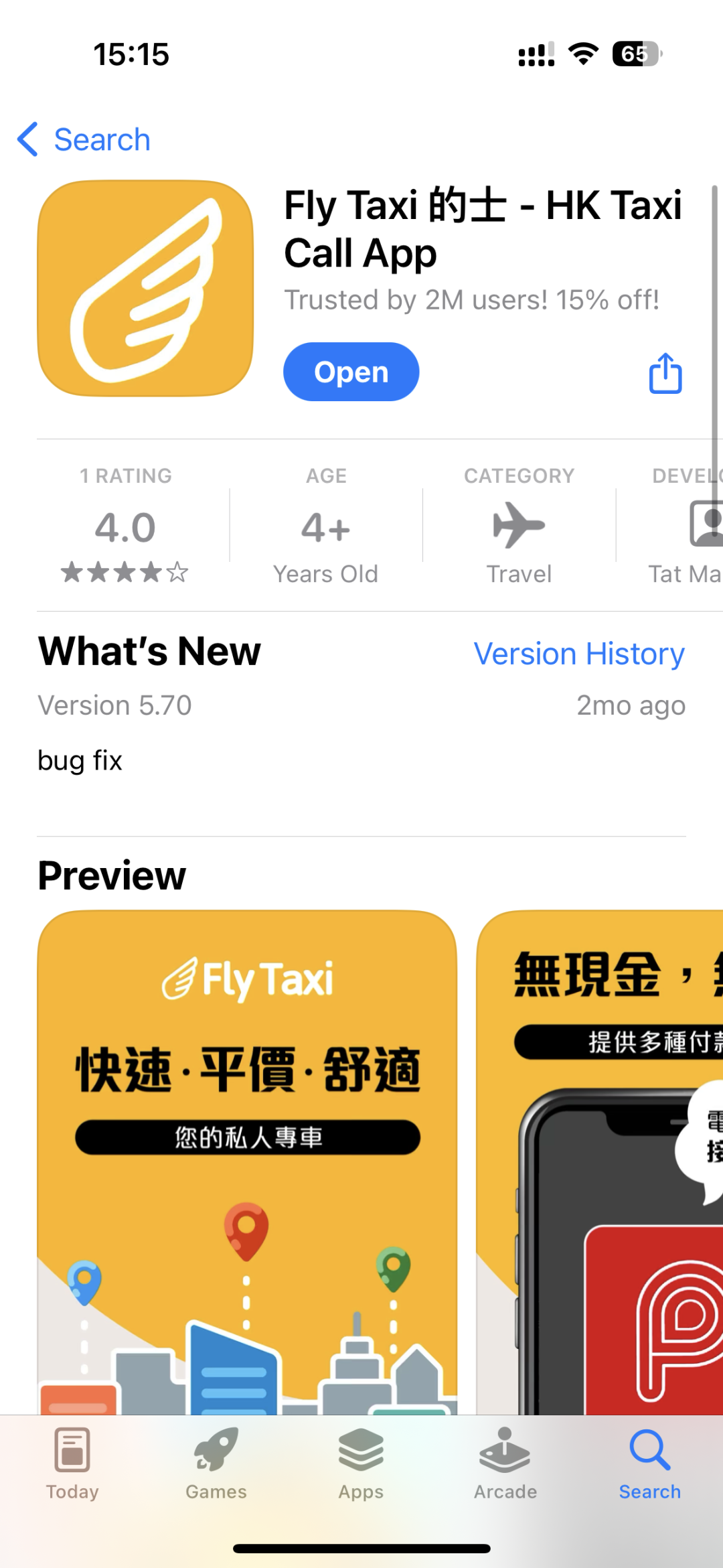Select the Search tab
The width and height of the screenshot is (723, 1568).
(649, 1464)
